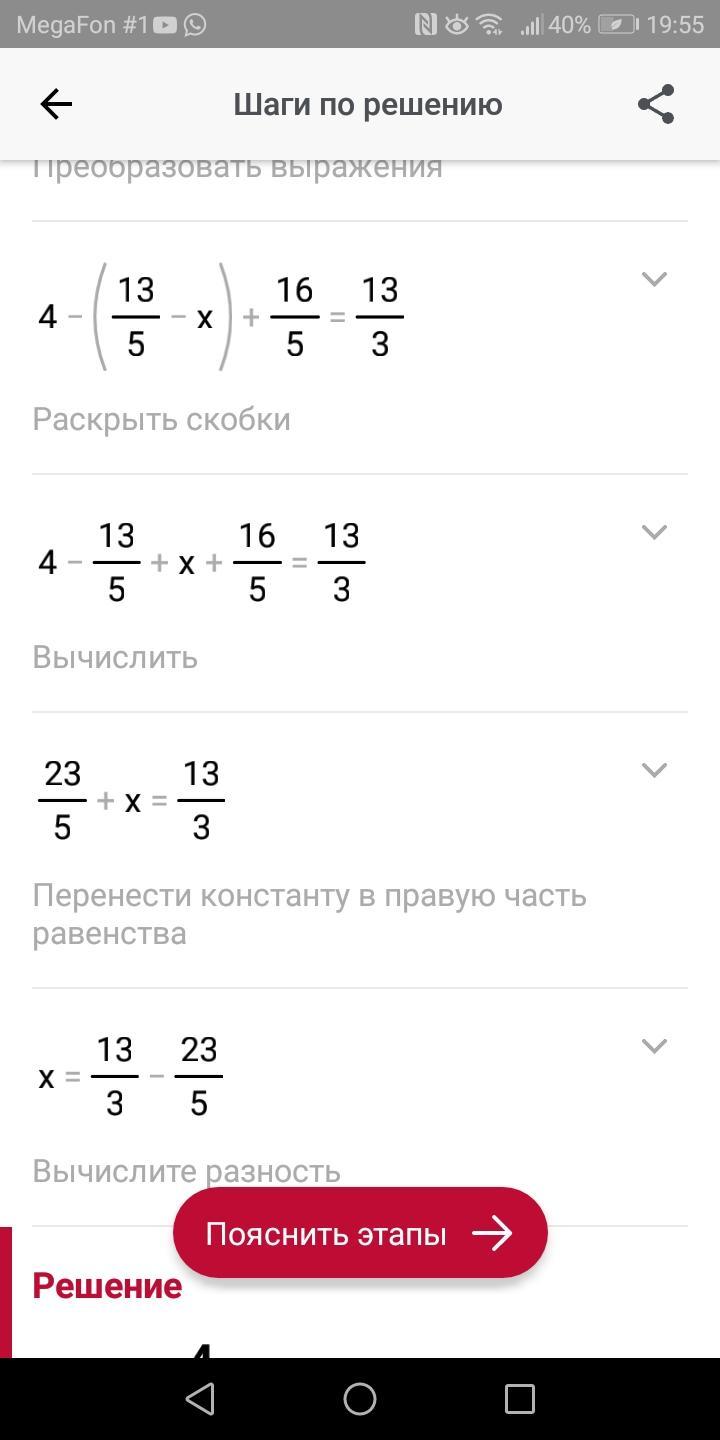Tap the 'Пояснить этапы' button
720x1440 pixels.
point(360,1233)
